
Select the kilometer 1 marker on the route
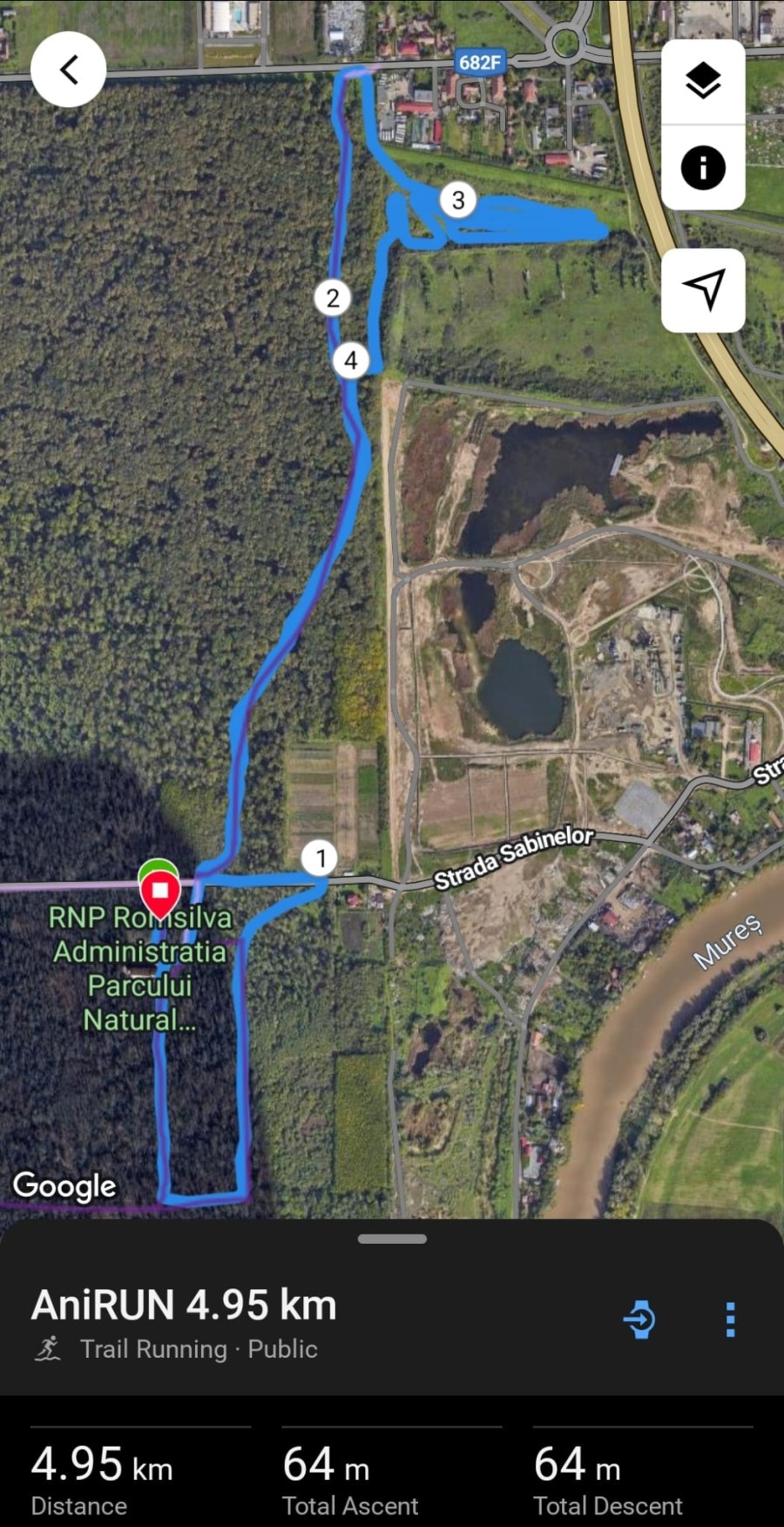point(321,858)
